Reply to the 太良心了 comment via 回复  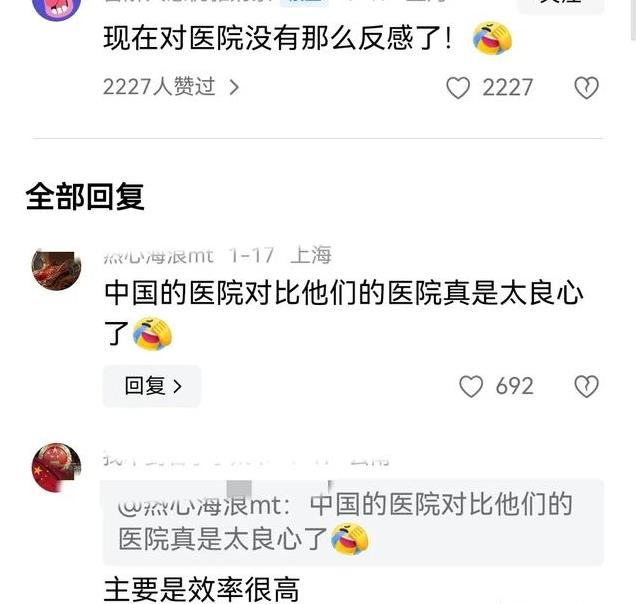(152, 386)
